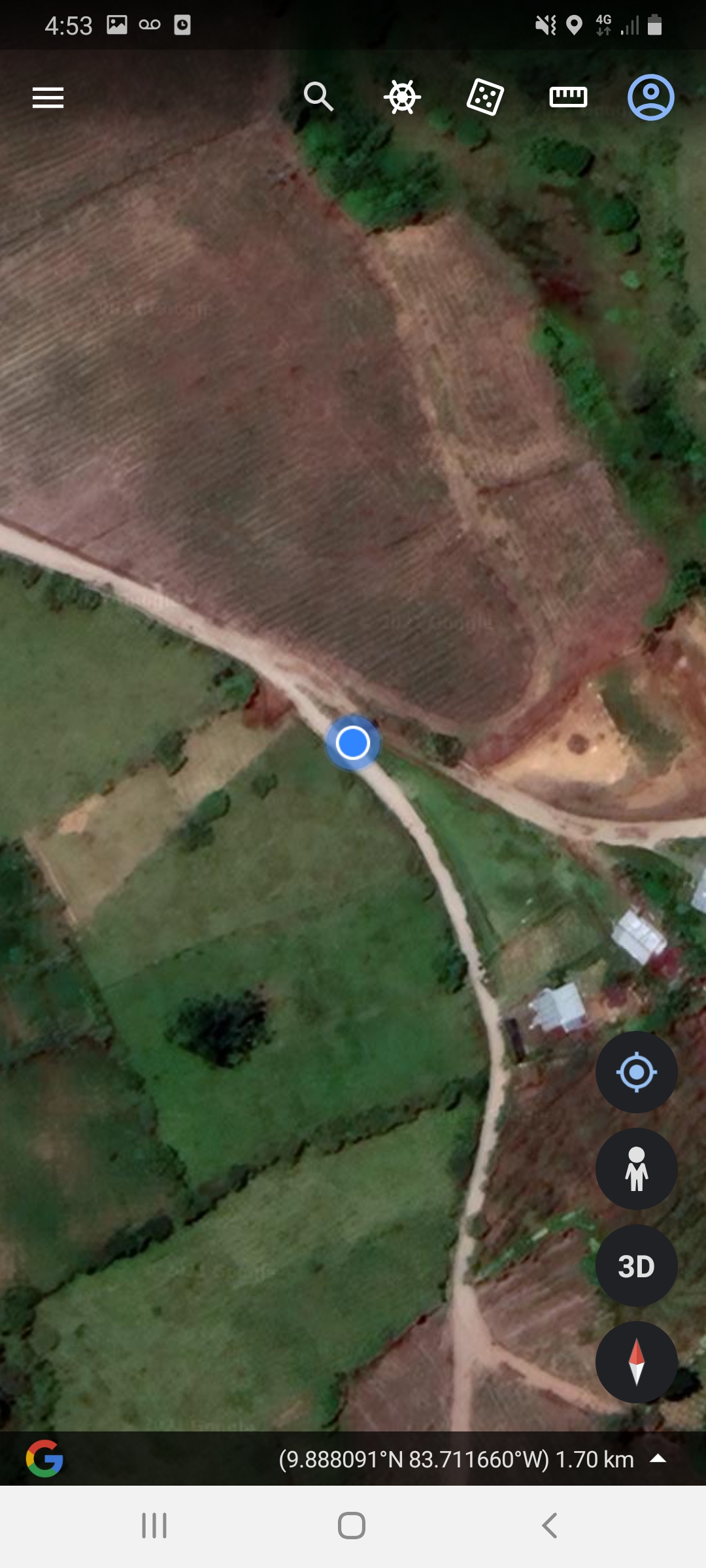Expand the coordinates info bar
Screen dimensions: 706x1568
click(x=658, y=1458)
